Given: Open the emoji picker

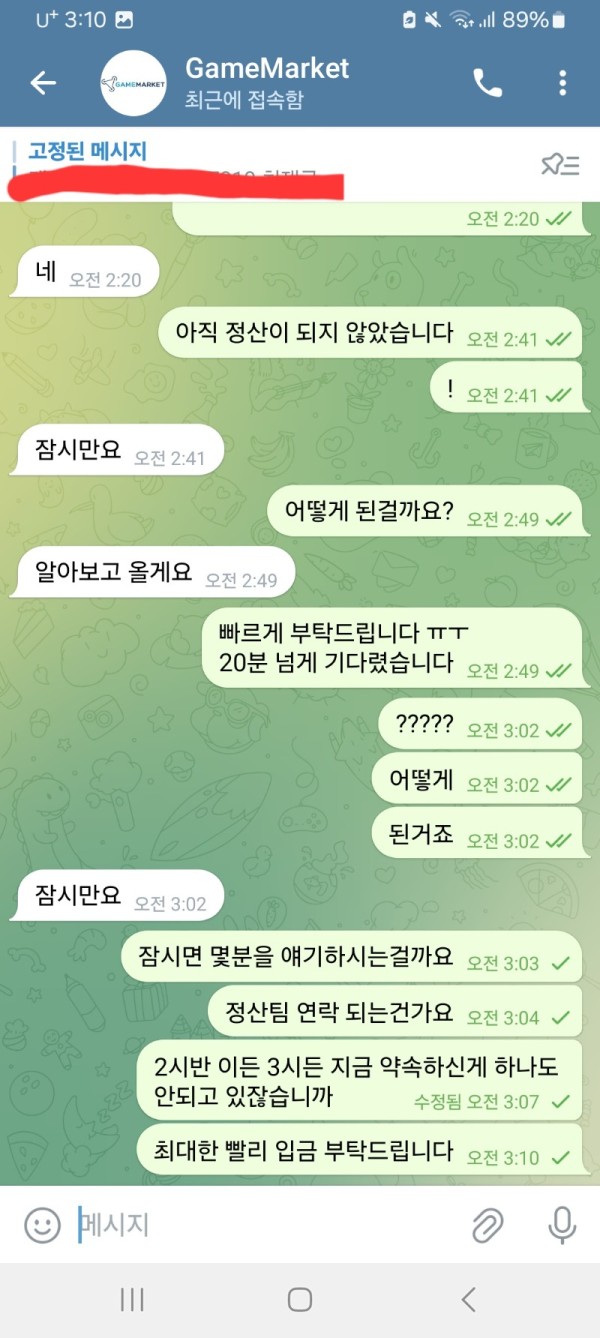Looking at the screenshot, I should [x=42, y=1224].
